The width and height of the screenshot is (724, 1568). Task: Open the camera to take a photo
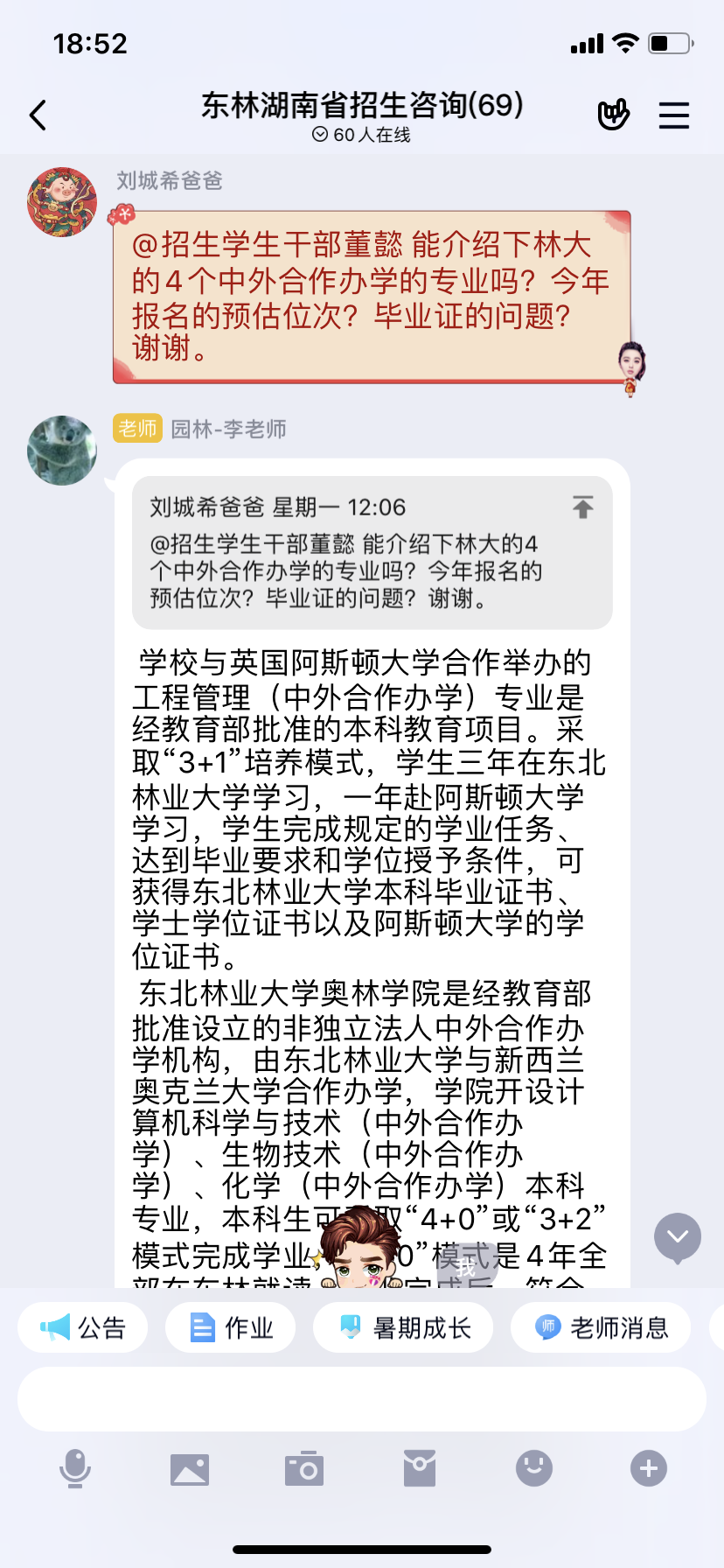pos(304,1468)
